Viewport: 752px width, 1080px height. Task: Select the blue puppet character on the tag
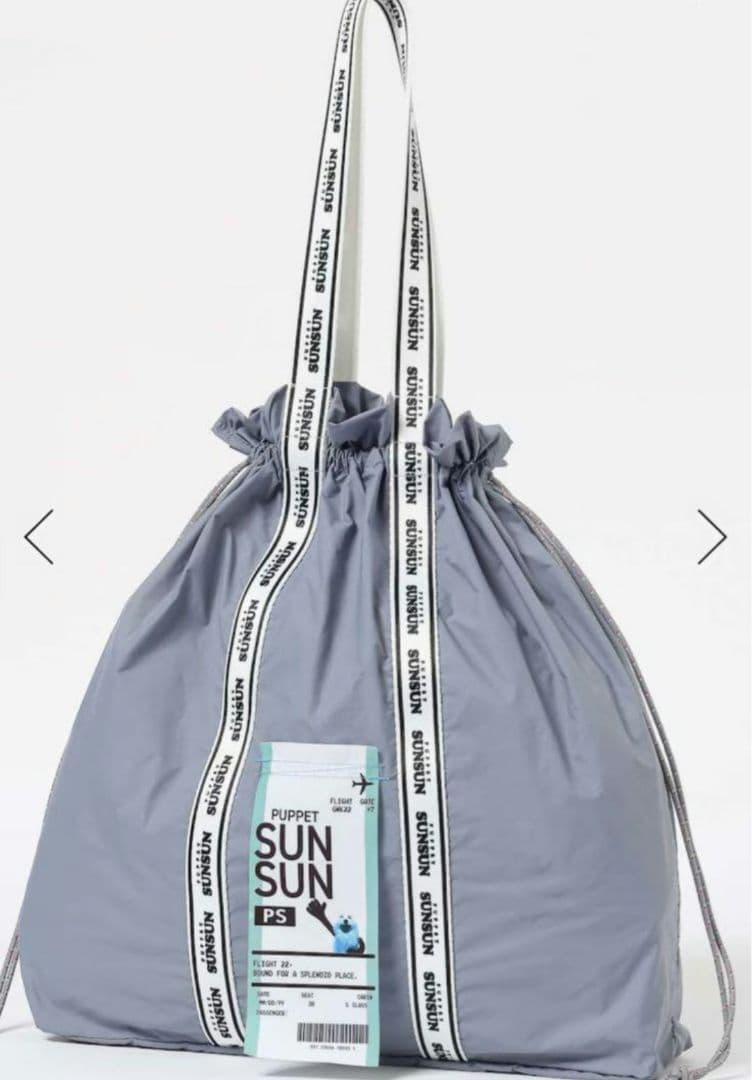pos(345,930)
